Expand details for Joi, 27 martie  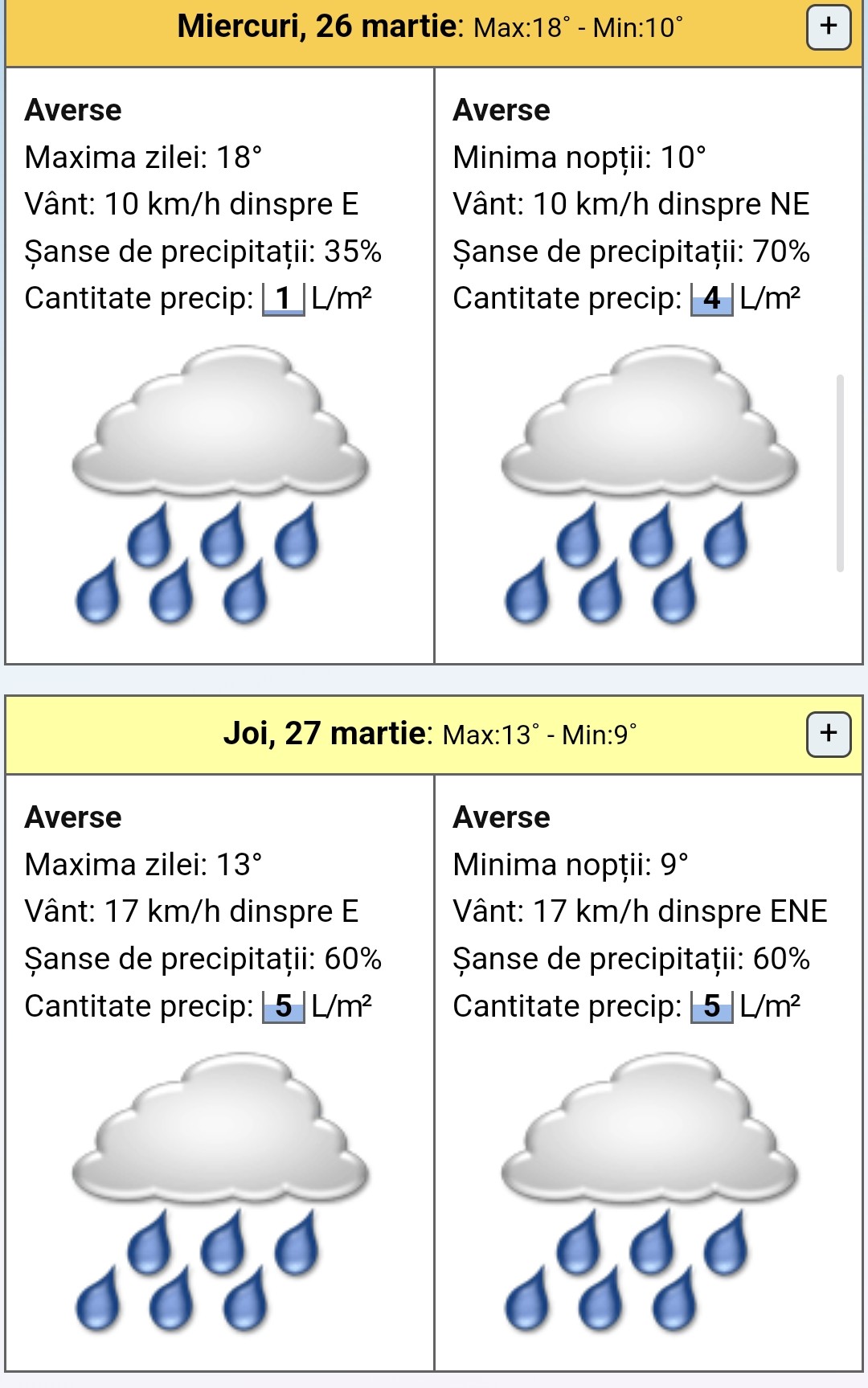(x=829, y=734)
